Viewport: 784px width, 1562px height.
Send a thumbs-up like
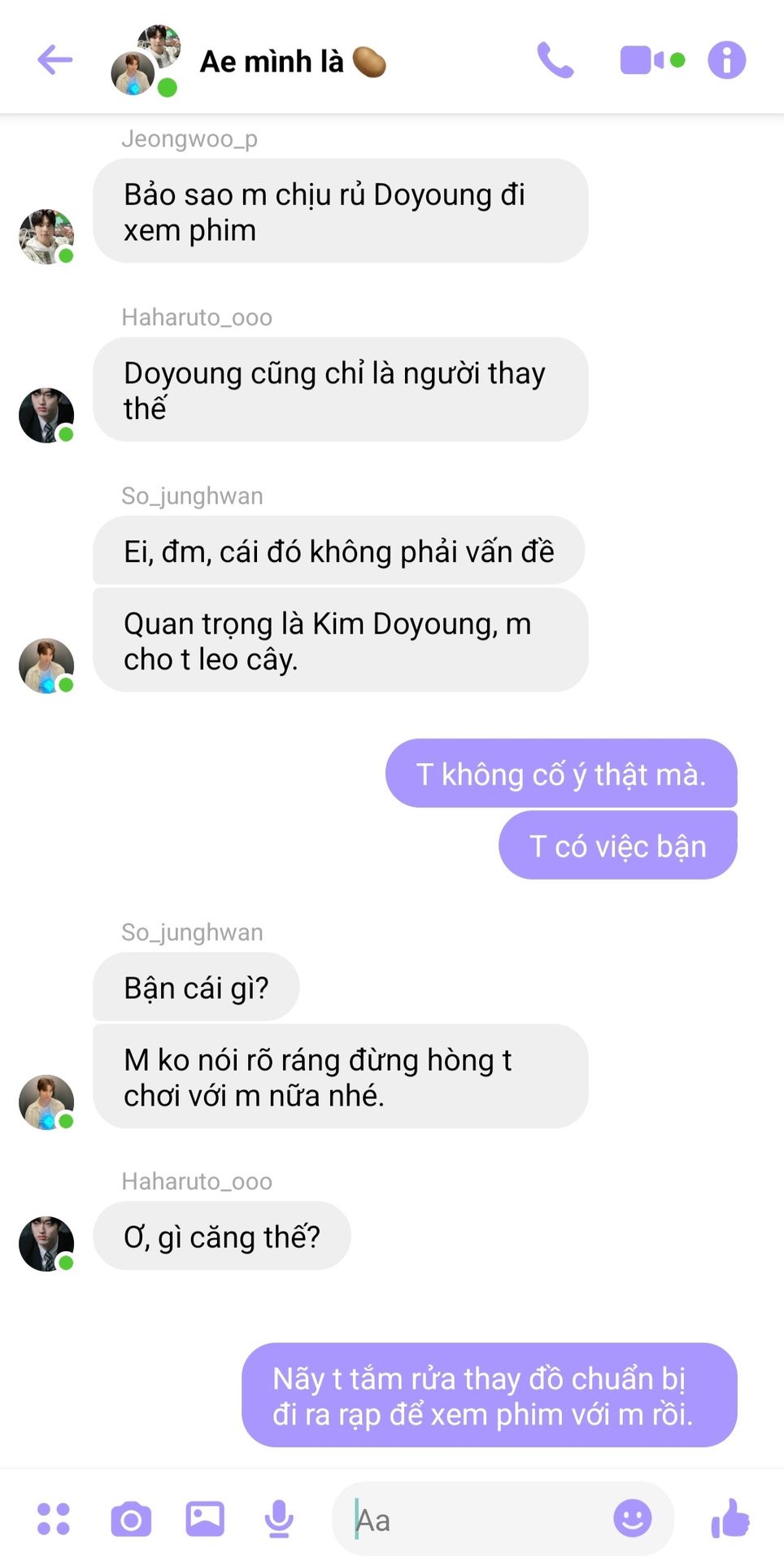click(730, 1518)
